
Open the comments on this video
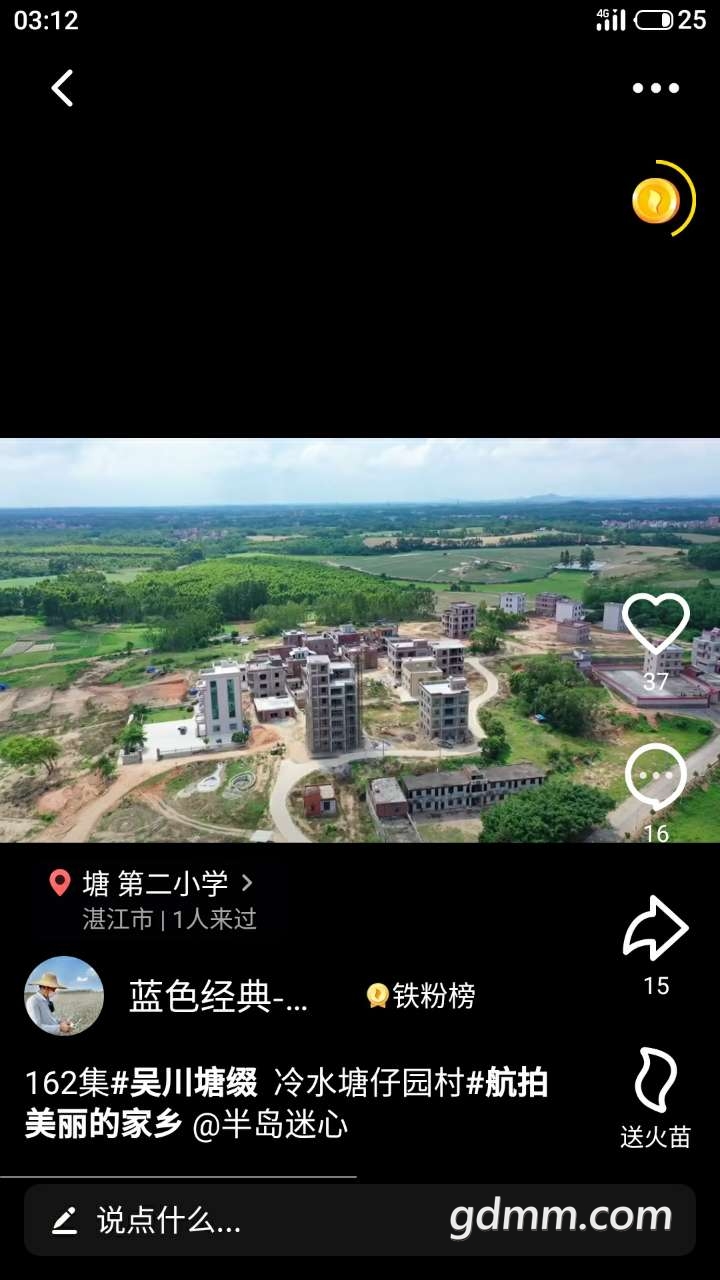tap(656, 778)
